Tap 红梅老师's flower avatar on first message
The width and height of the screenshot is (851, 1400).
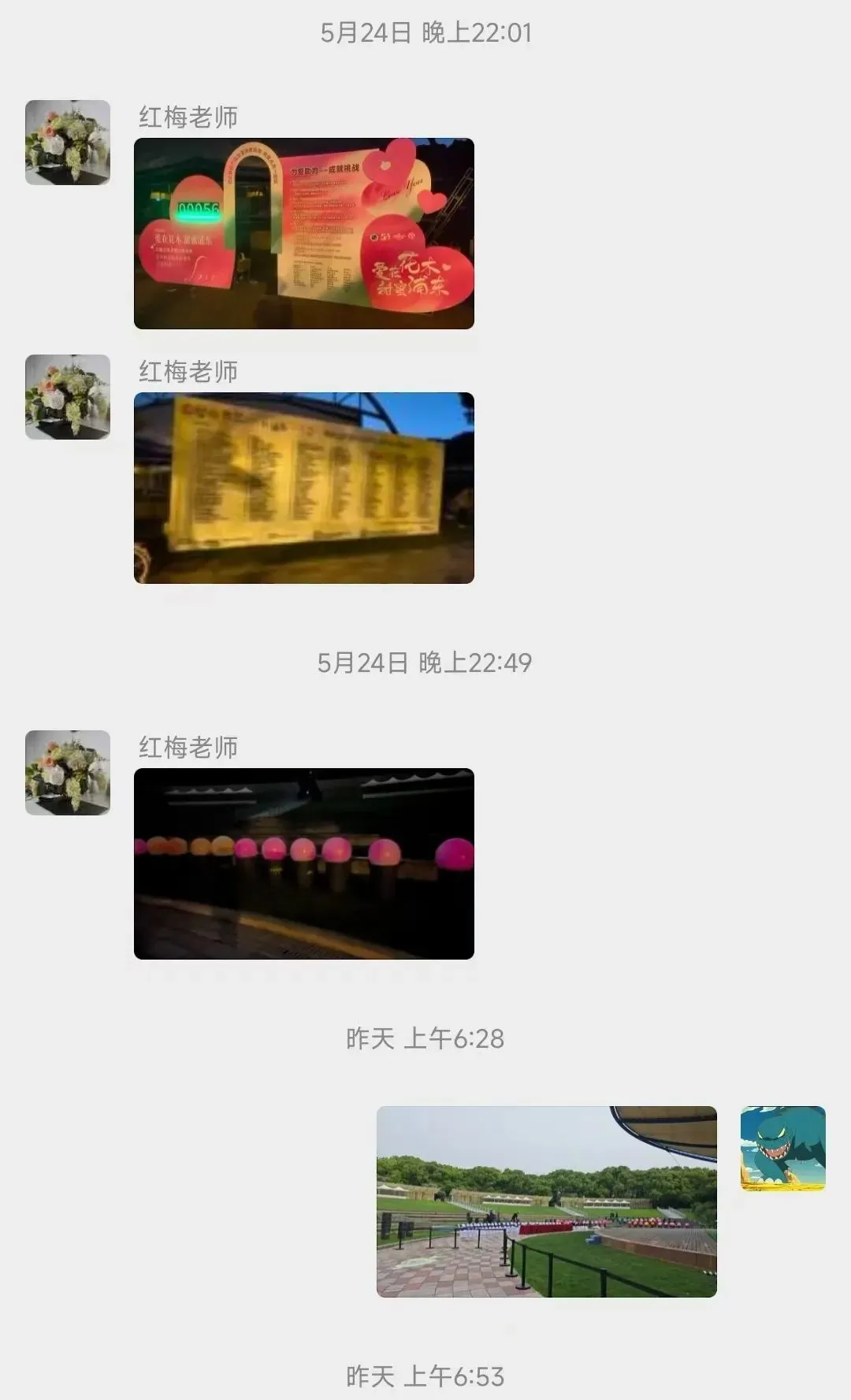68,143
